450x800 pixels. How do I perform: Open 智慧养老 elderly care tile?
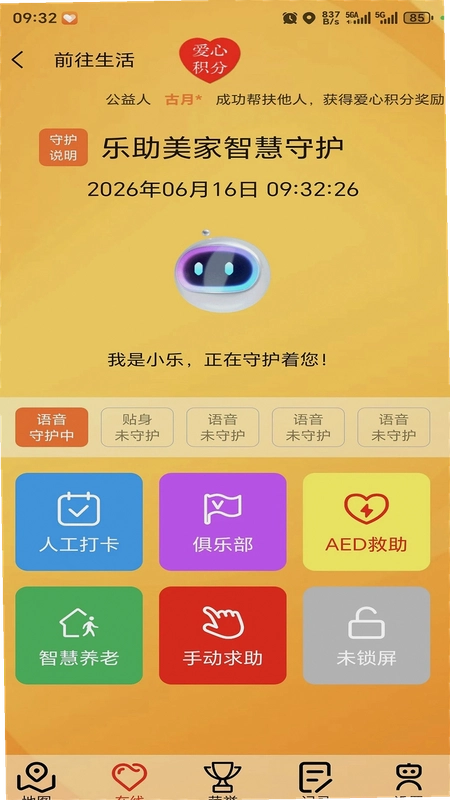pyautogui.click(x=79, y=635)
